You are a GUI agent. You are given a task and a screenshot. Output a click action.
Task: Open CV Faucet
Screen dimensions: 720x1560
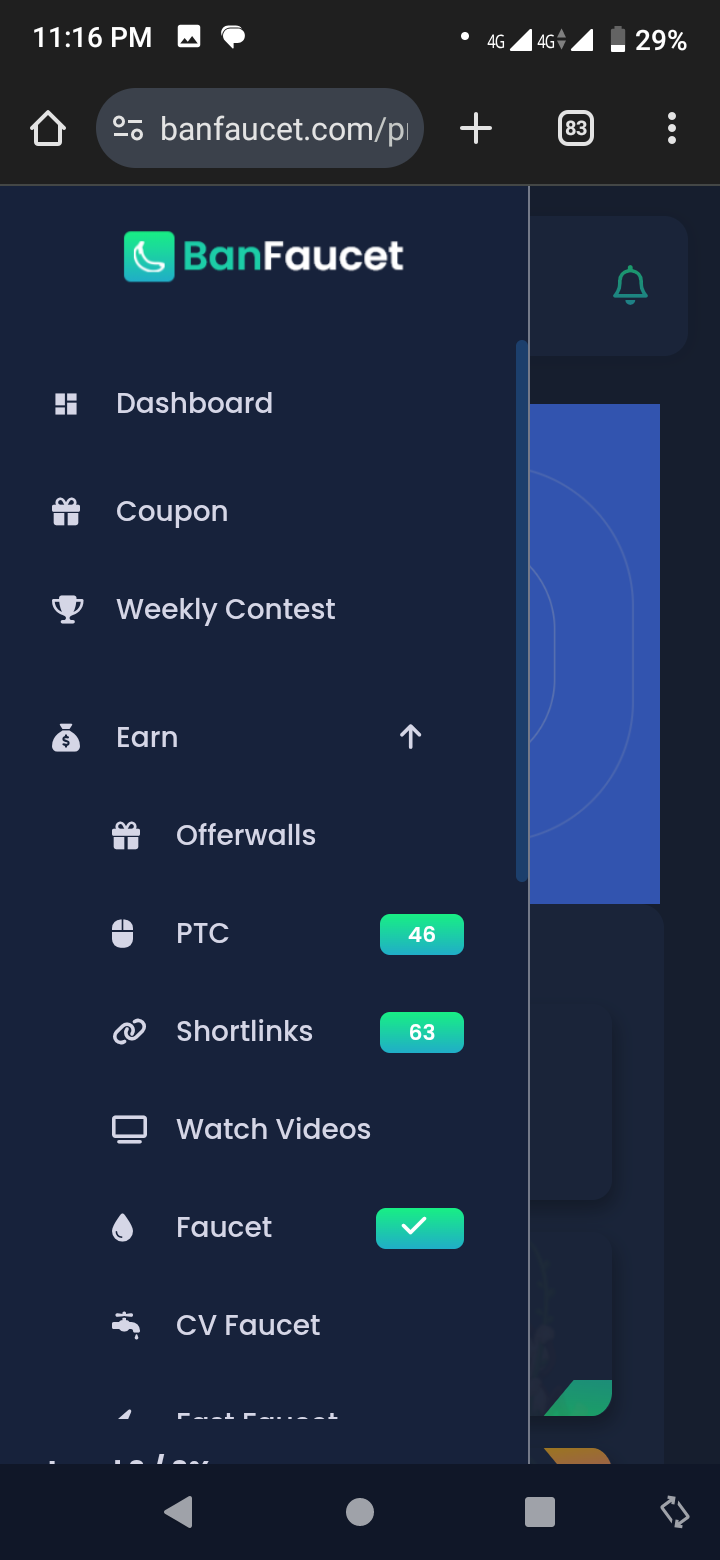point(248,1326)
